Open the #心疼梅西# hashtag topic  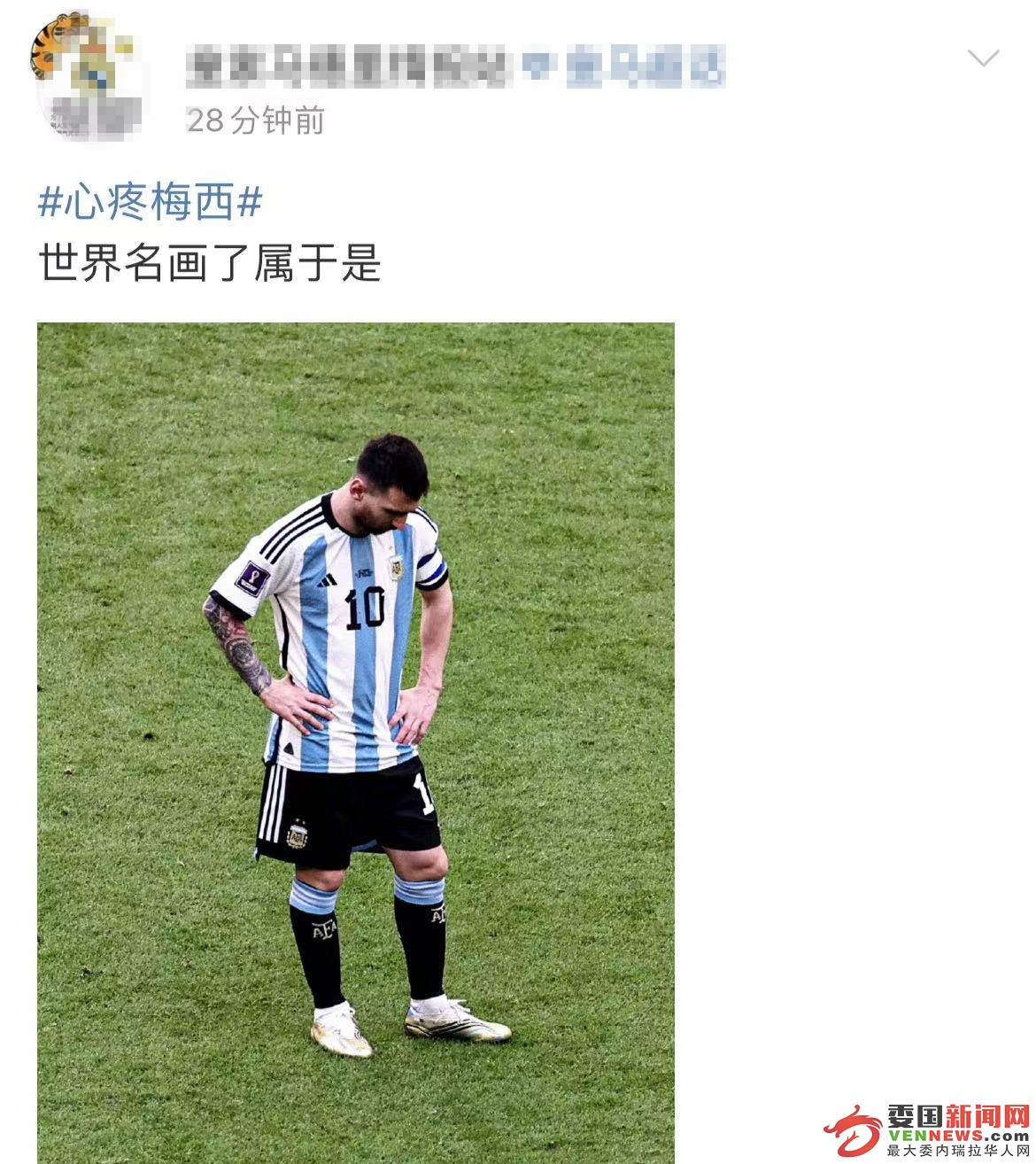click(151, 203)
